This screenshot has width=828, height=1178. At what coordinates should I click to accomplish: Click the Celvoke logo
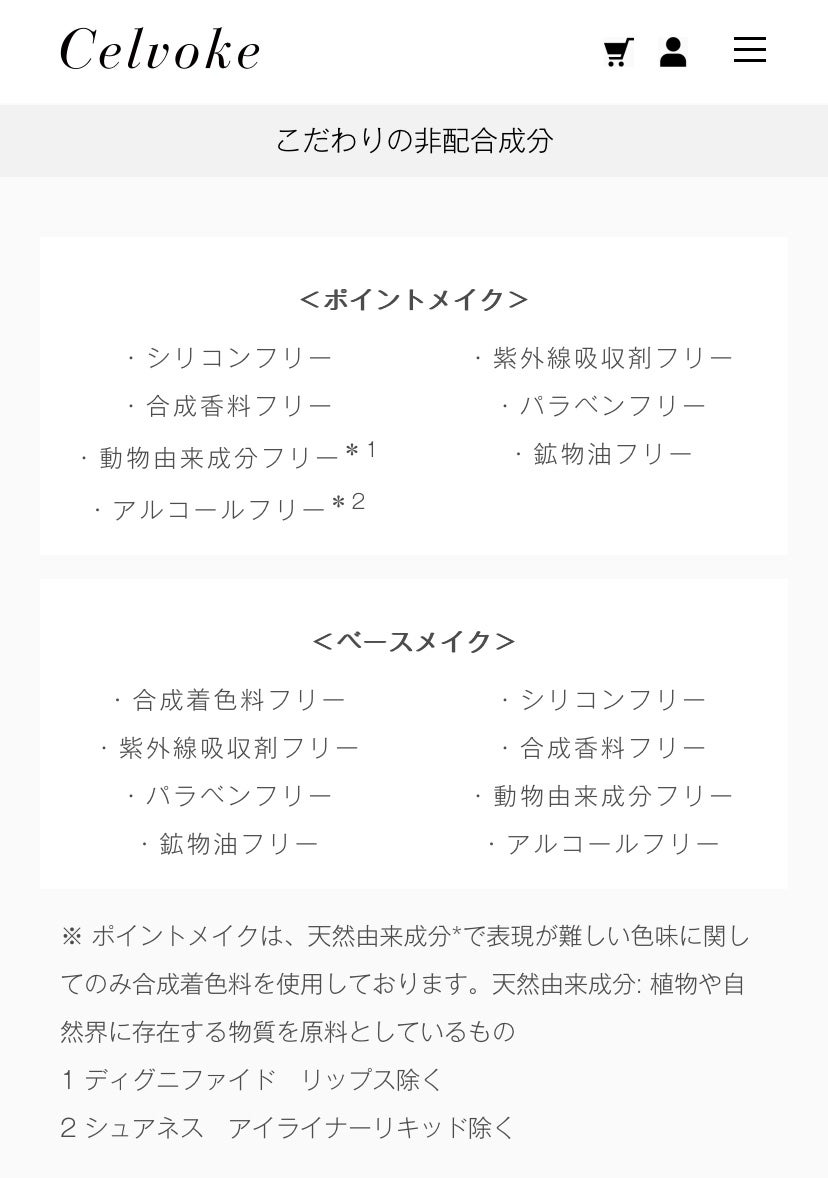pyautogui.click(x=160, y=50)
